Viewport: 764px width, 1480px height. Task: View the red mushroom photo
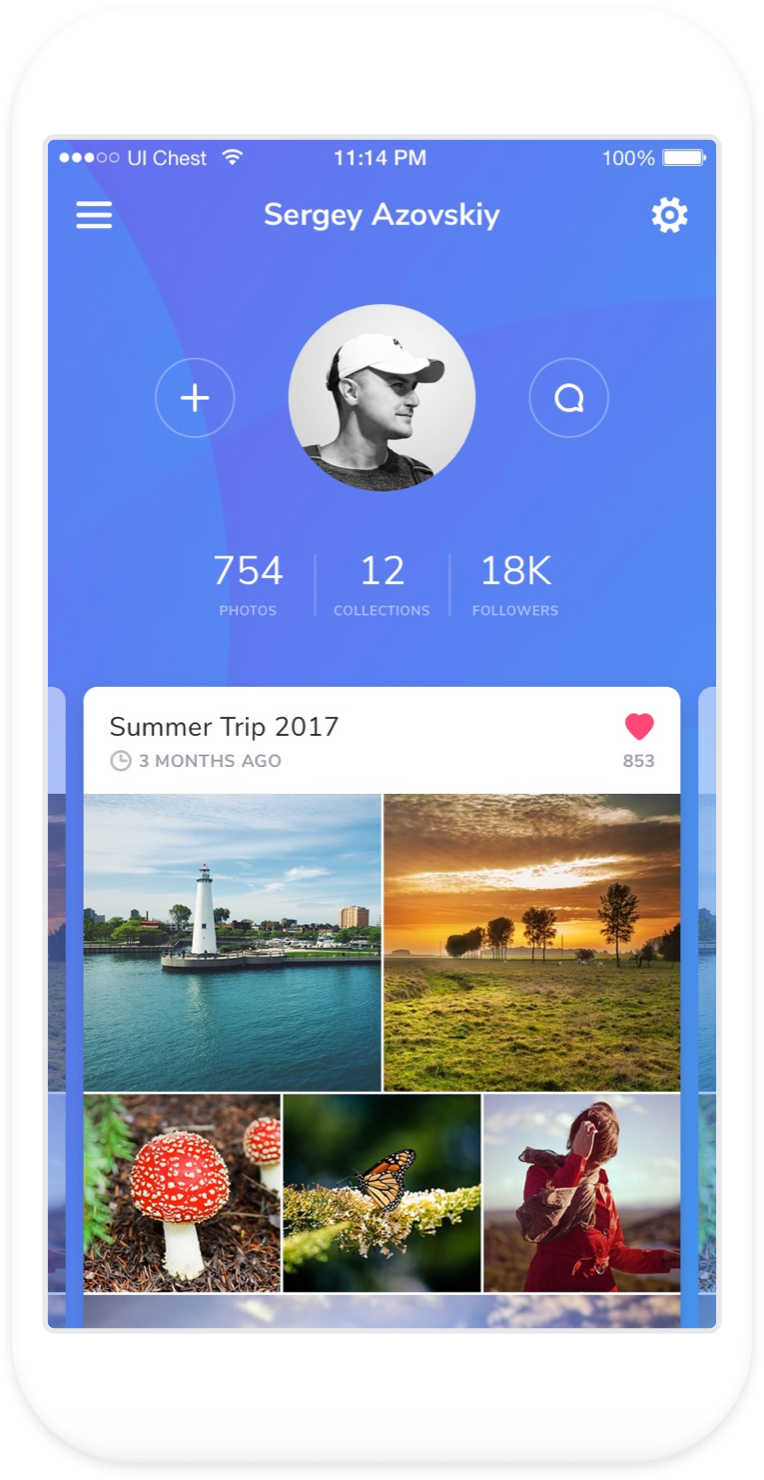tap(182, 1192)
